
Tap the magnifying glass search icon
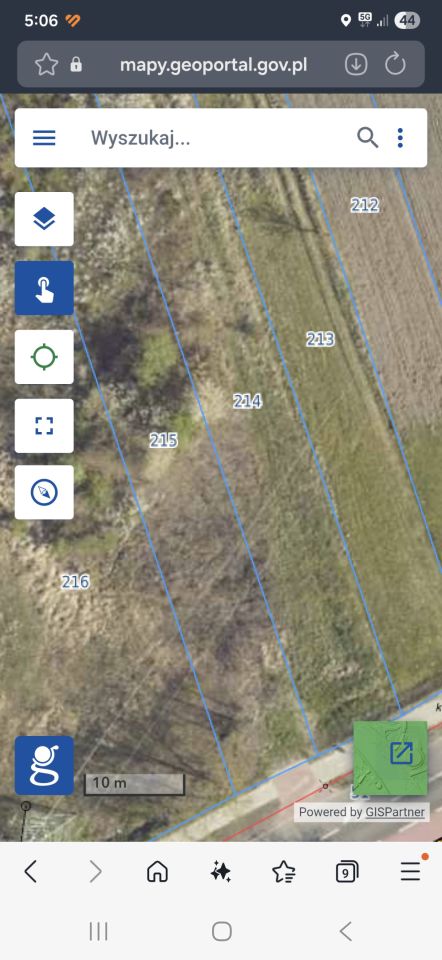pos(367,138)
